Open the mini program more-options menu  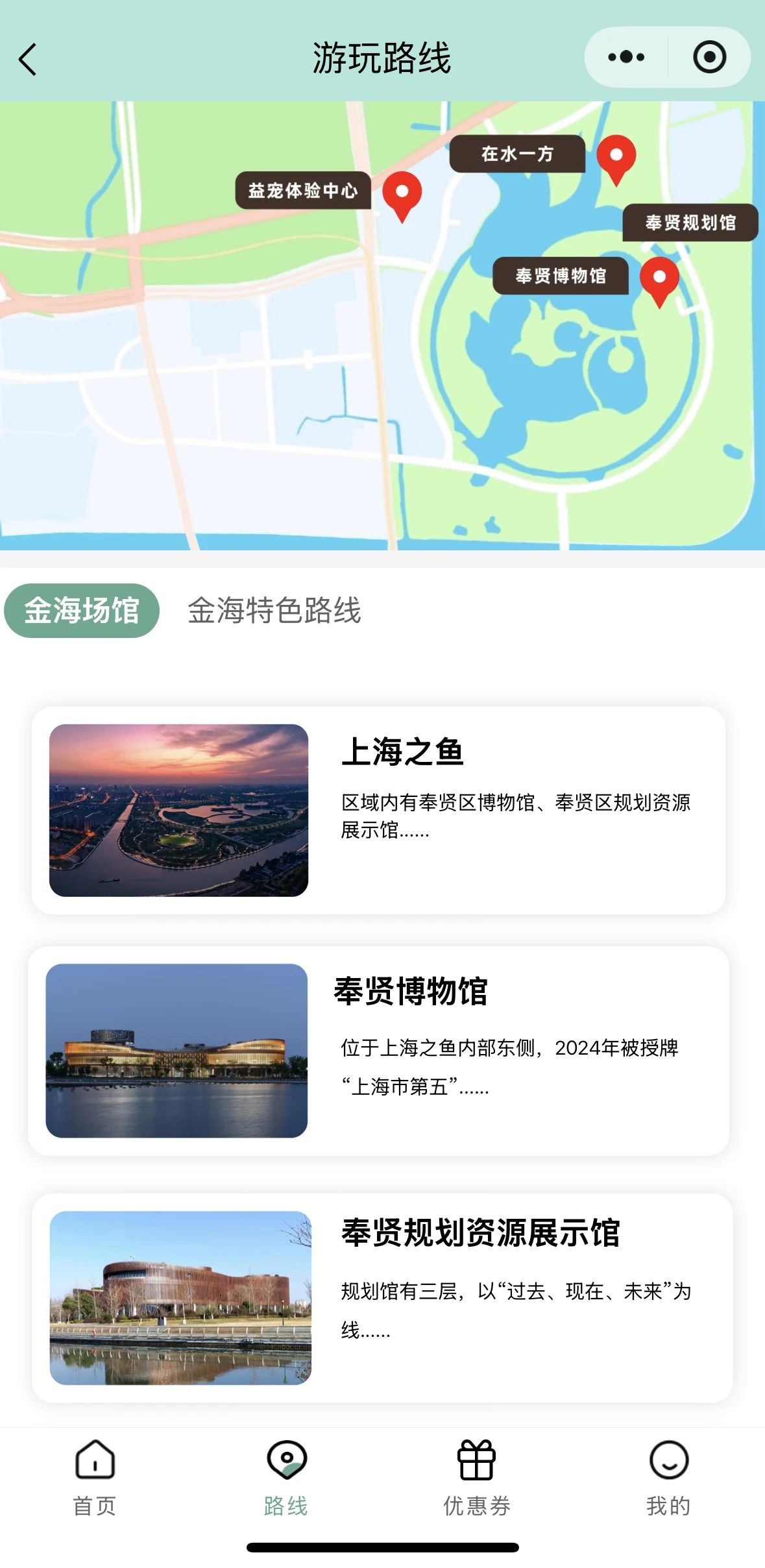coord(626,57)
